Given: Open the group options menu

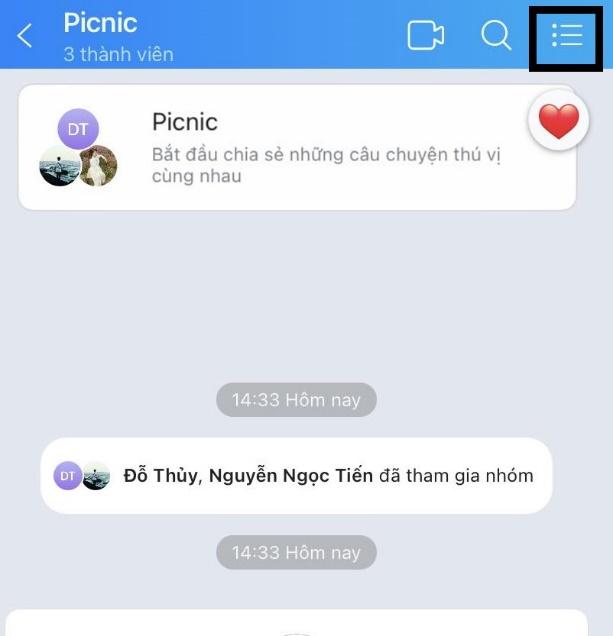Looking at the screenshot, I should click(x=567, y=36).
